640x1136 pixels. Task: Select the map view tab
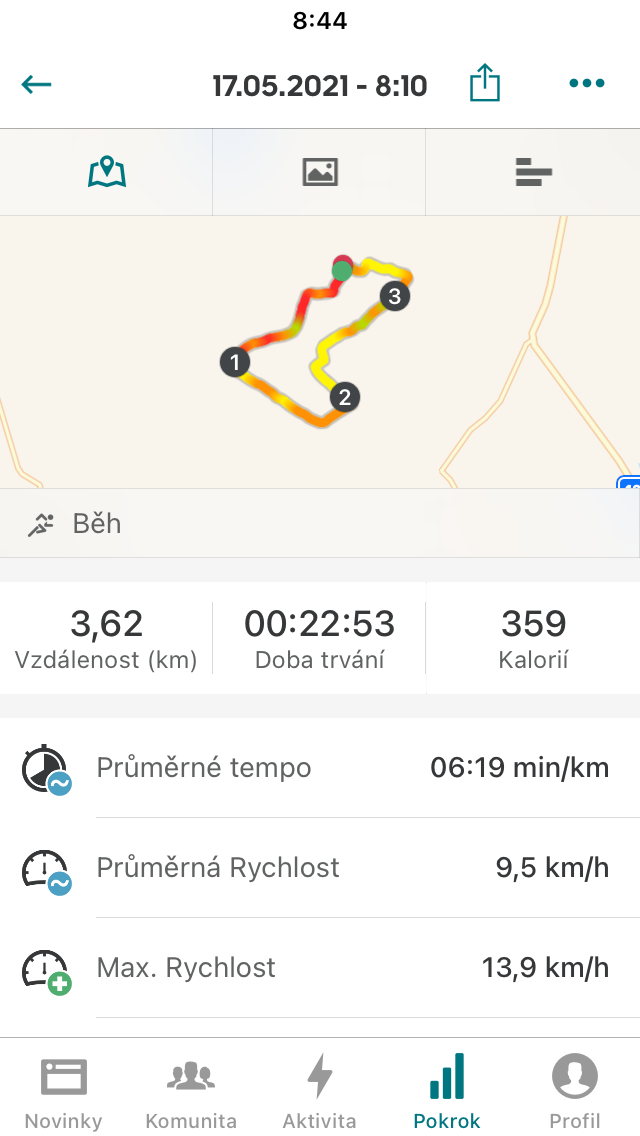click(x=107, y=172)
